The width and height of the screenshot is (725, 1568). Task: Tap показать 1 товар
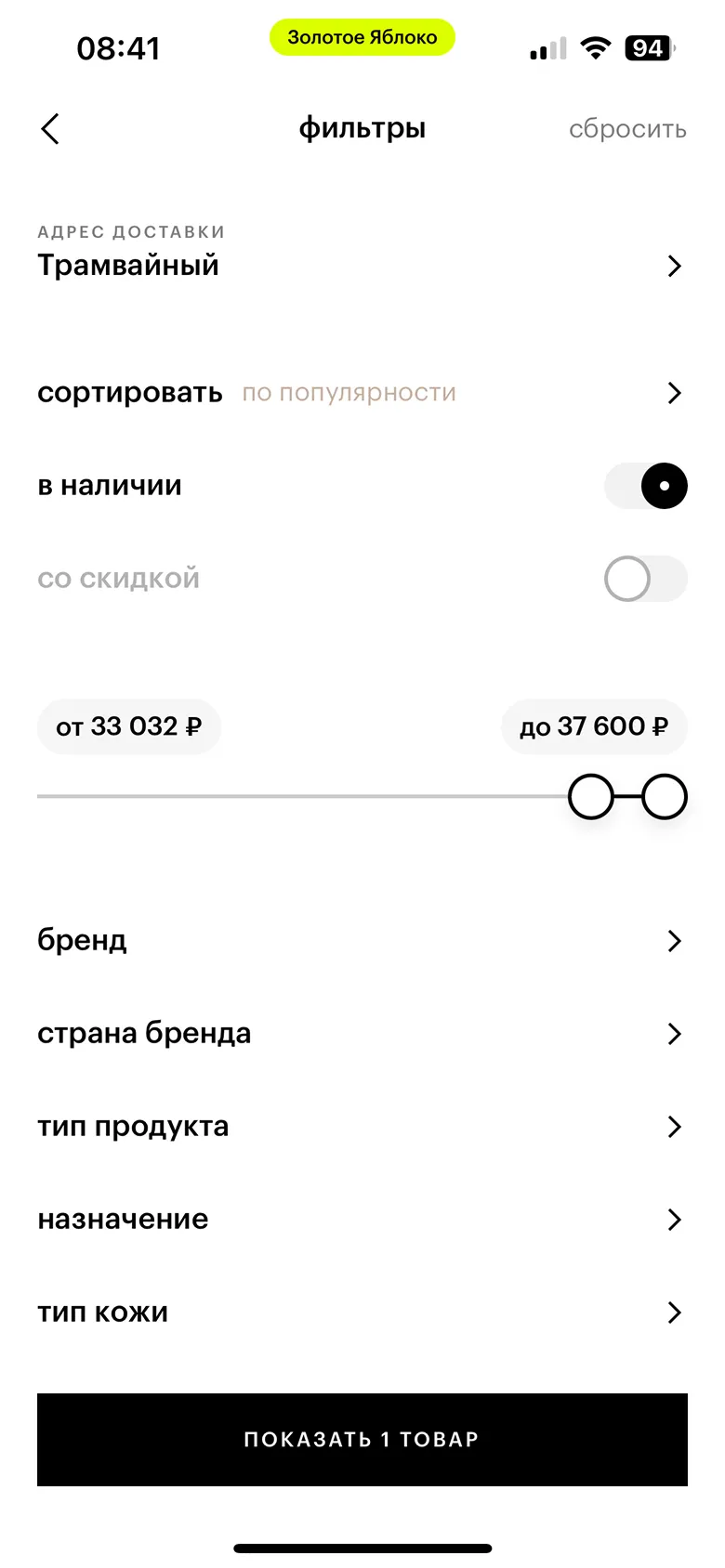pos(362,1439)
